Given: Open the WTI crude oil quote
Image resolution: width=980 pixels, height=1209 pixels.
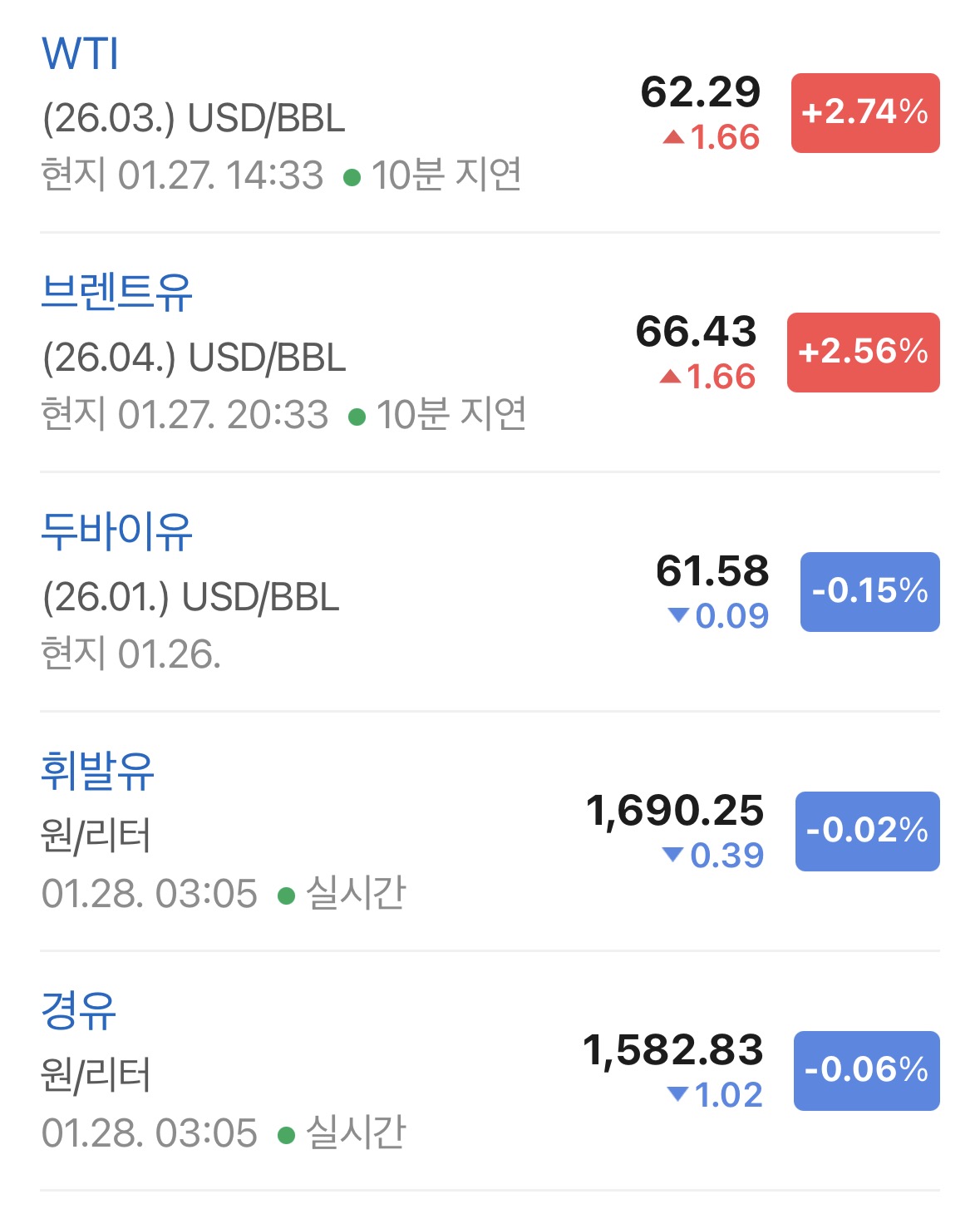Looking at the screenshot, I should (x=490, y=114).
